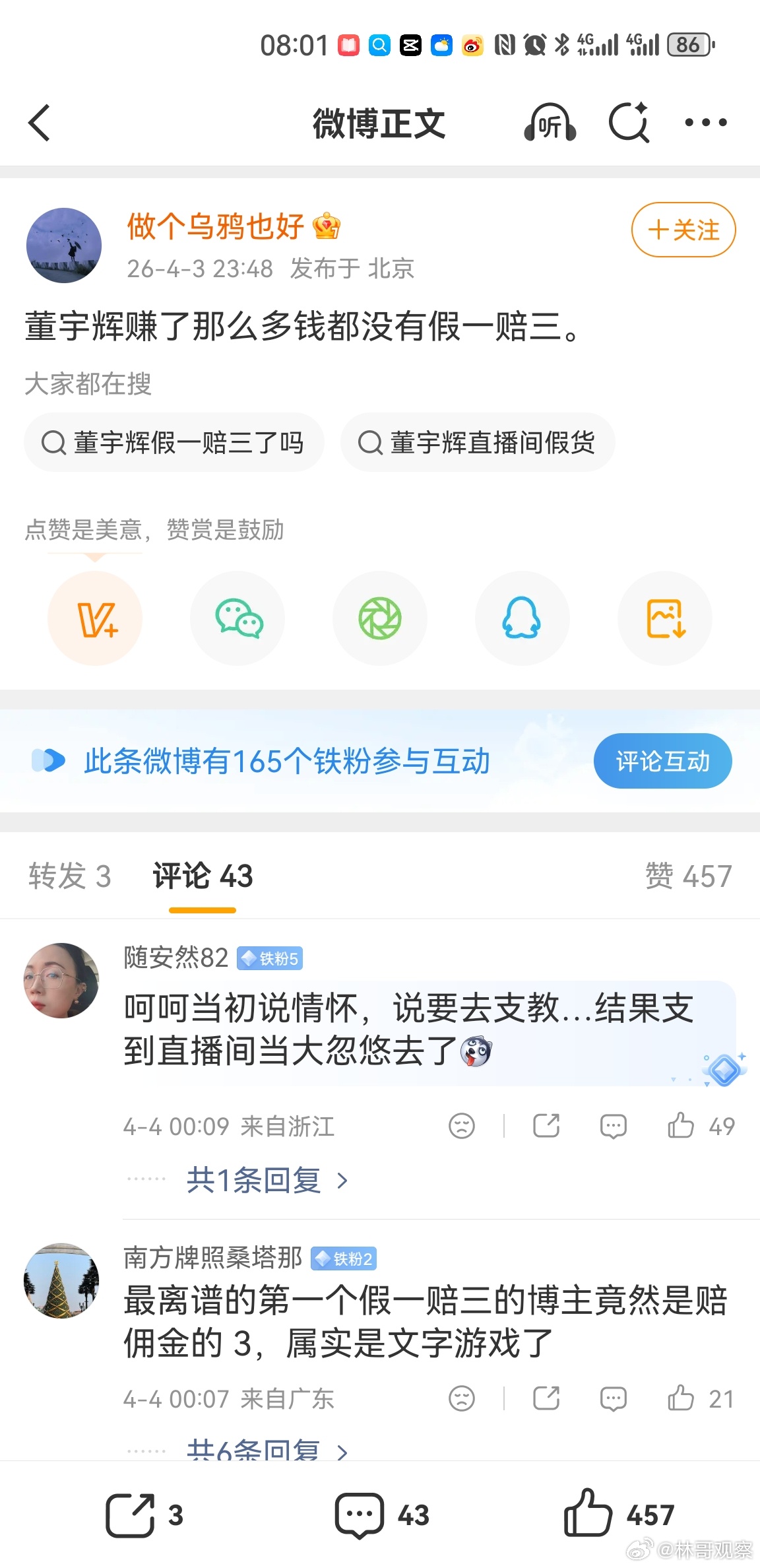Open the more options menu in top right

[707, 123]
